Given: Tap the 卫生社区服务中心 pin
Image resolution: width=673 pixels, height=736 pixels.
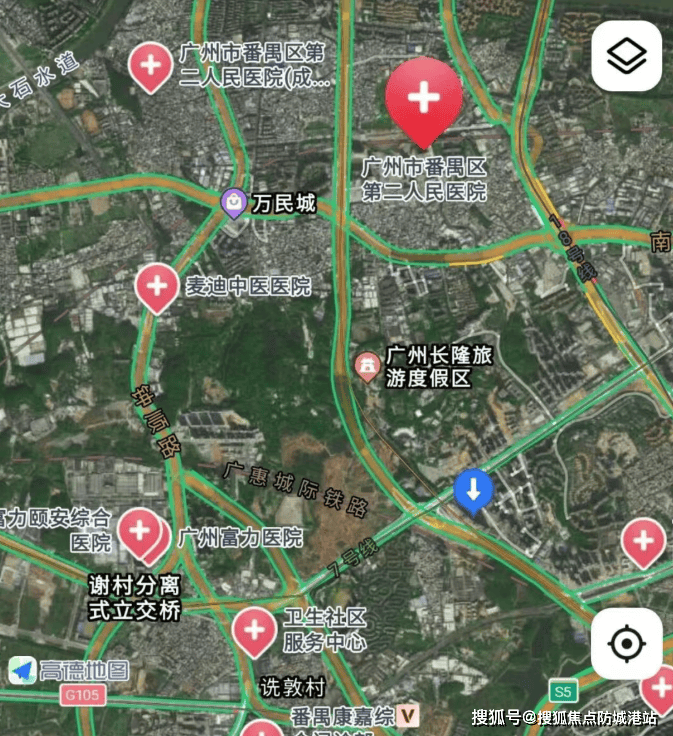Looking at the screenshot, I should [254, 630].
